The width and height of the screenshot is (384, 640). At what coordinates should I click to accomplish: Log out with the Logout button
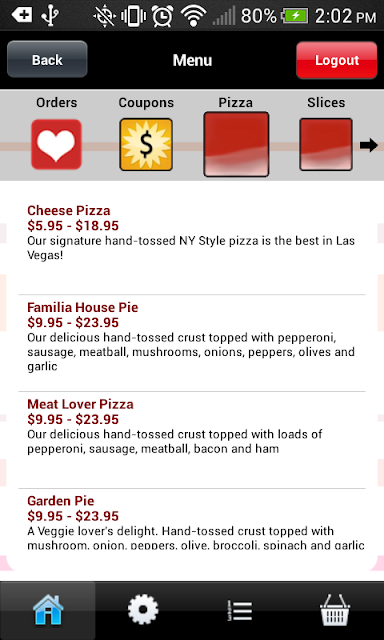(x=337, y=60)
